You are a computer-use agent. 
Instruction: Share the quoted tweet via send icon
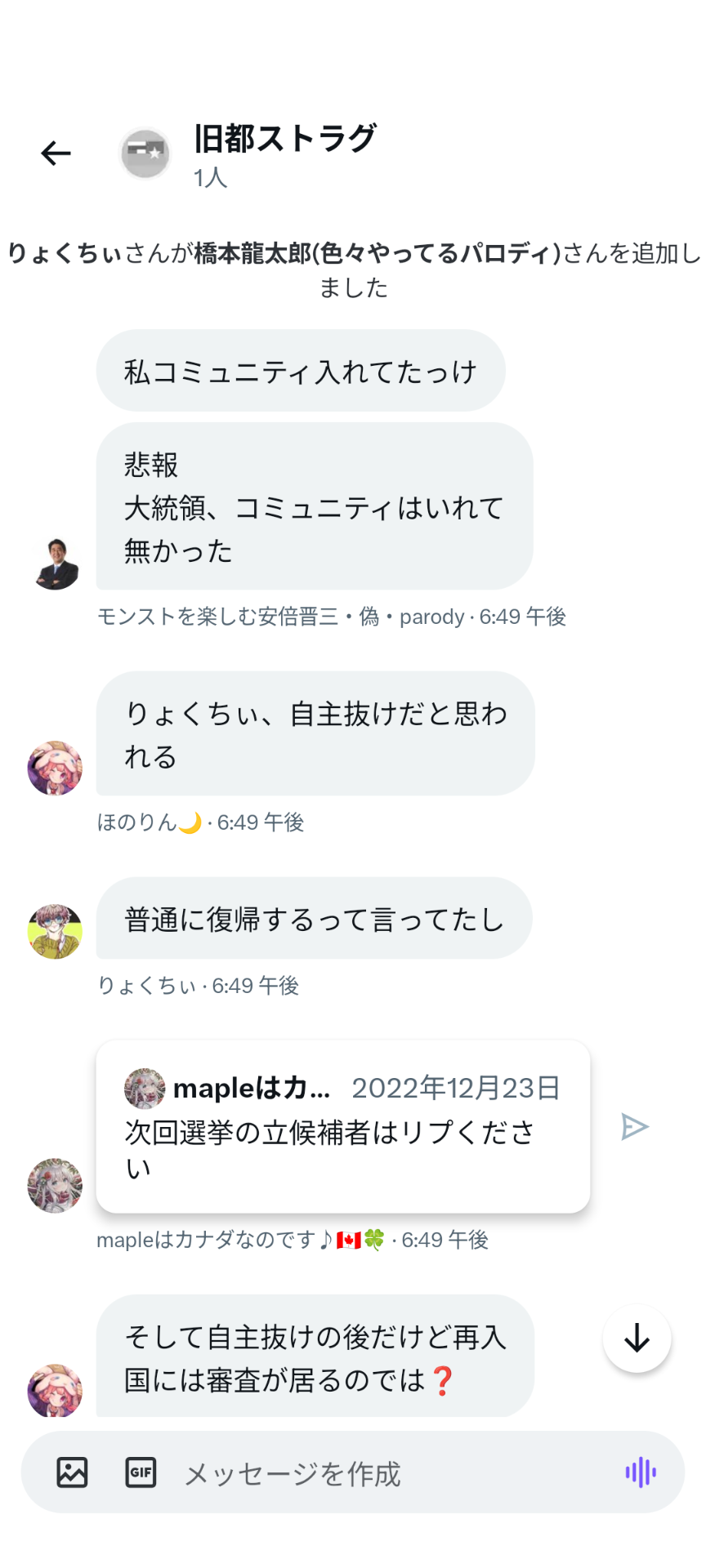coord(634,1127)
